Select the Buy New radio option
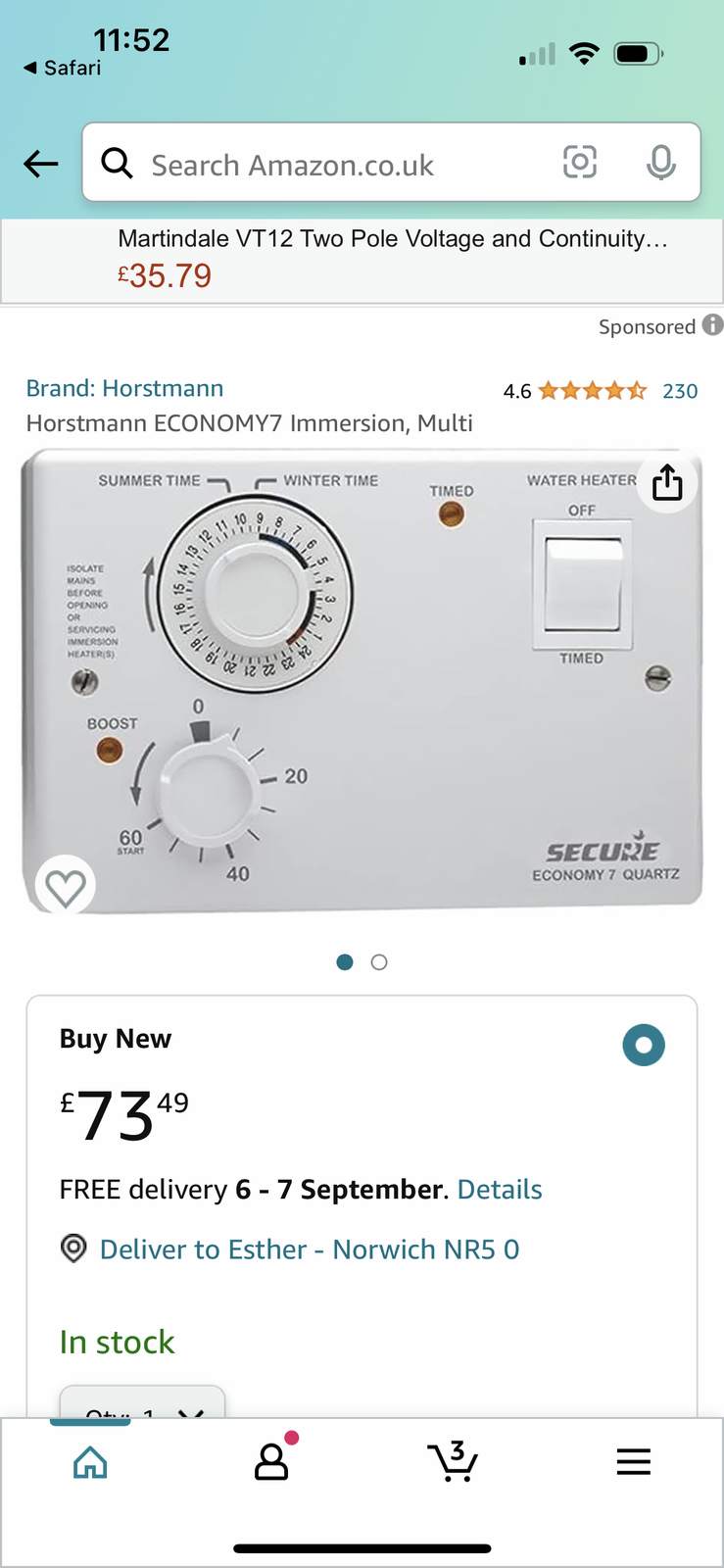The image size is (724, 1568). coord(644,1045)
